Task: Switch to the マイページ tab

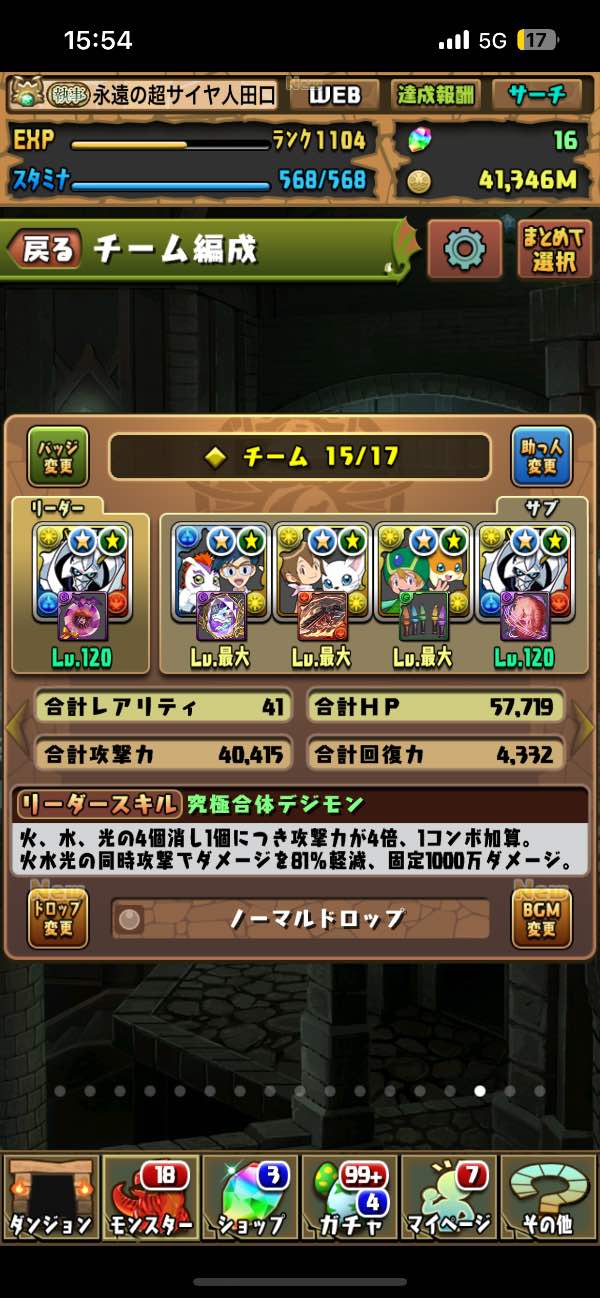Action: pos(449,1196)
